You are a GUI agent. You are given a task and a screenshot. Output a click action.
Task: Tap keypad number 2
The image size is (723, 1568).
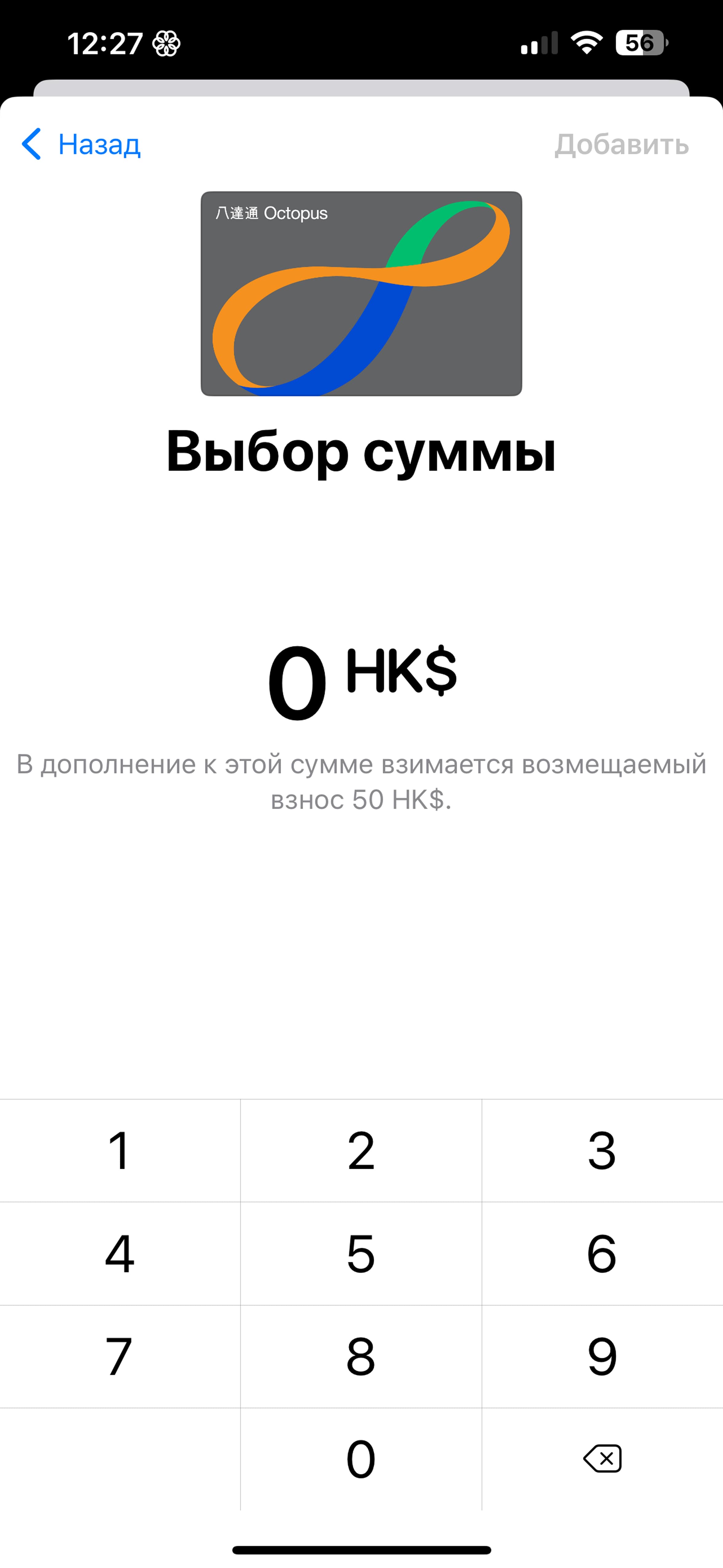click(361, 1150)
